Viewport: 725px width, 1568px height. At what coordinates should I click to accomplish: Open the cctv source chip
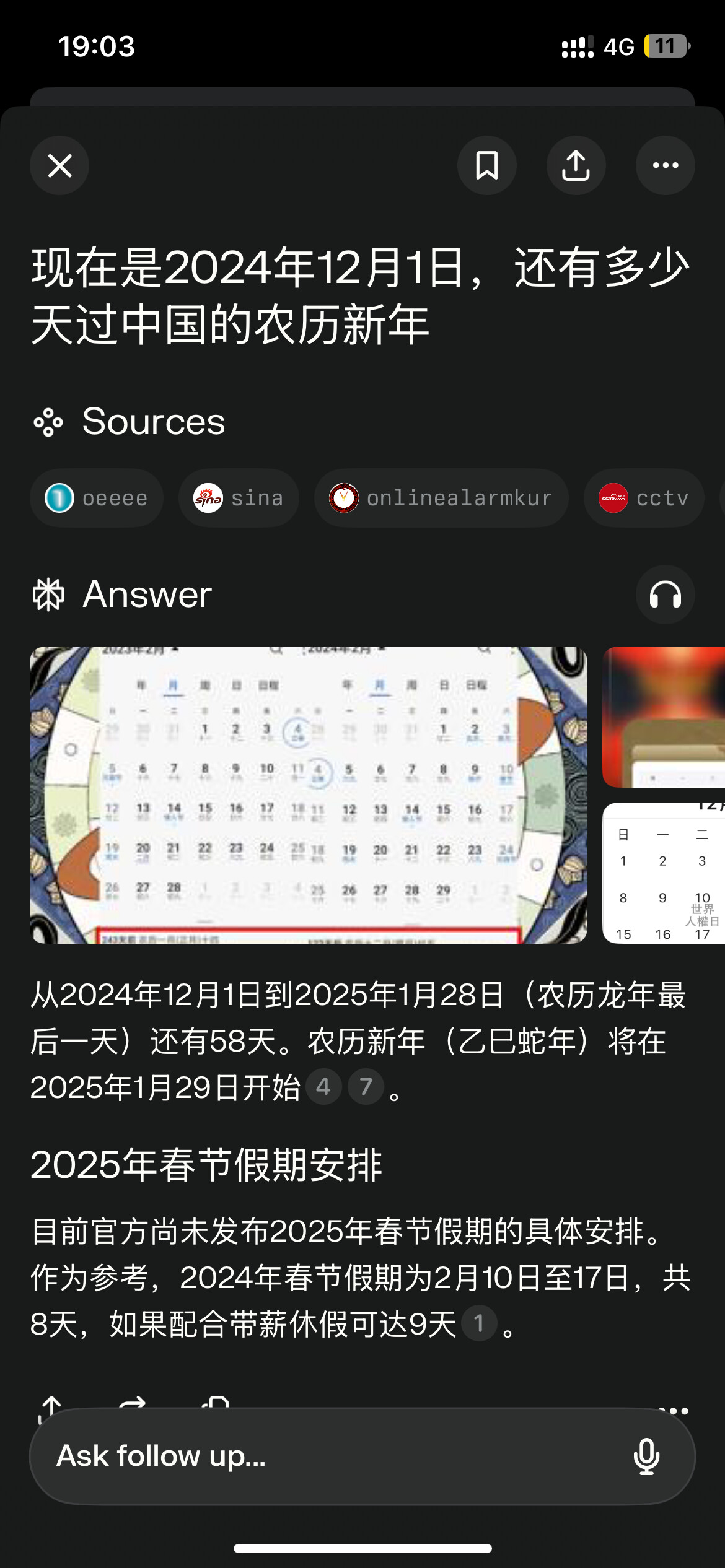click(x=644, y=498)
